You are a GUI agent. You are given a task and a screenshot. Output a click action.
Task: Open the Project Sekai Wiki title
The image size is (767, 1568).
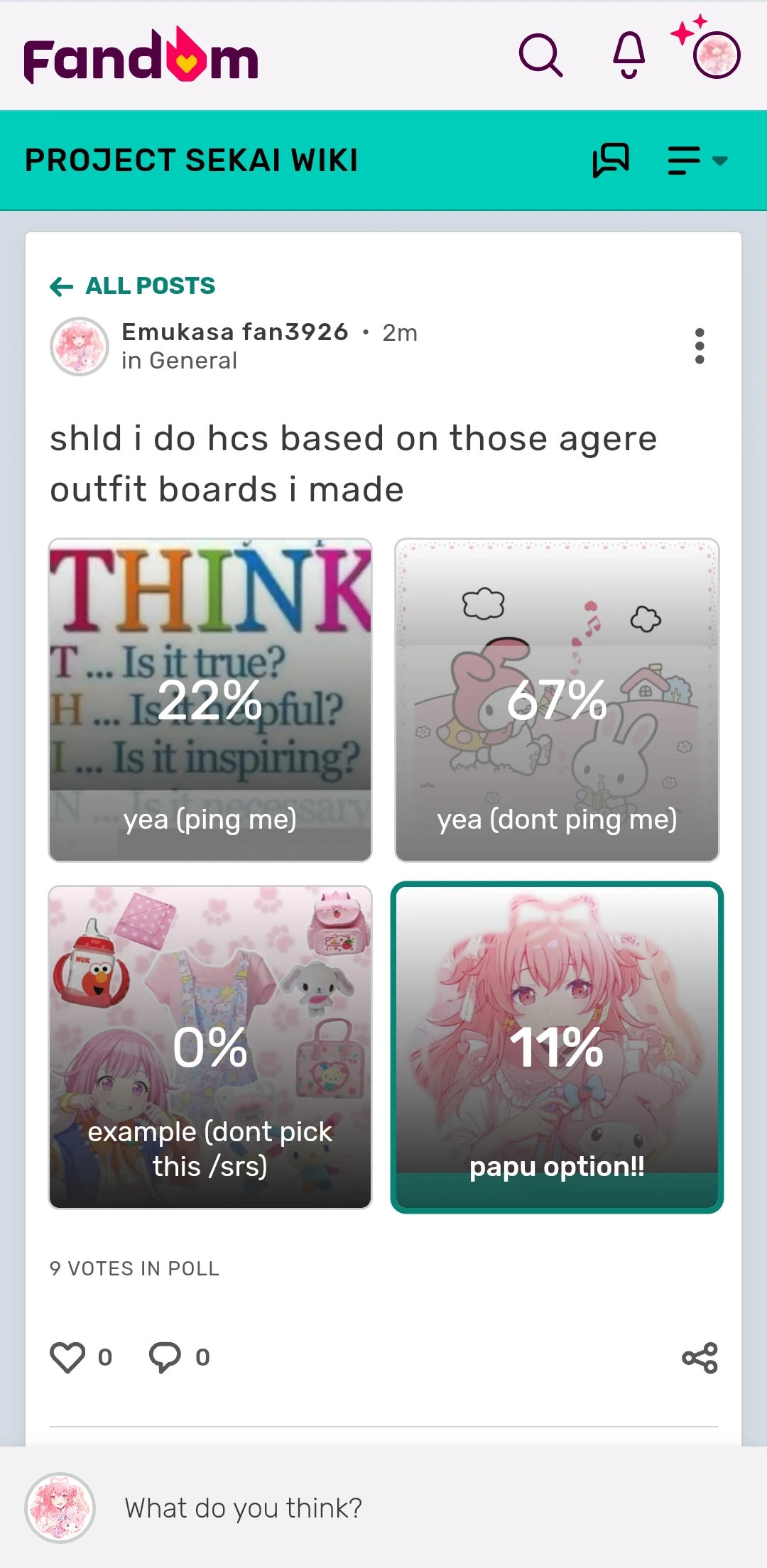click(192, 160)
